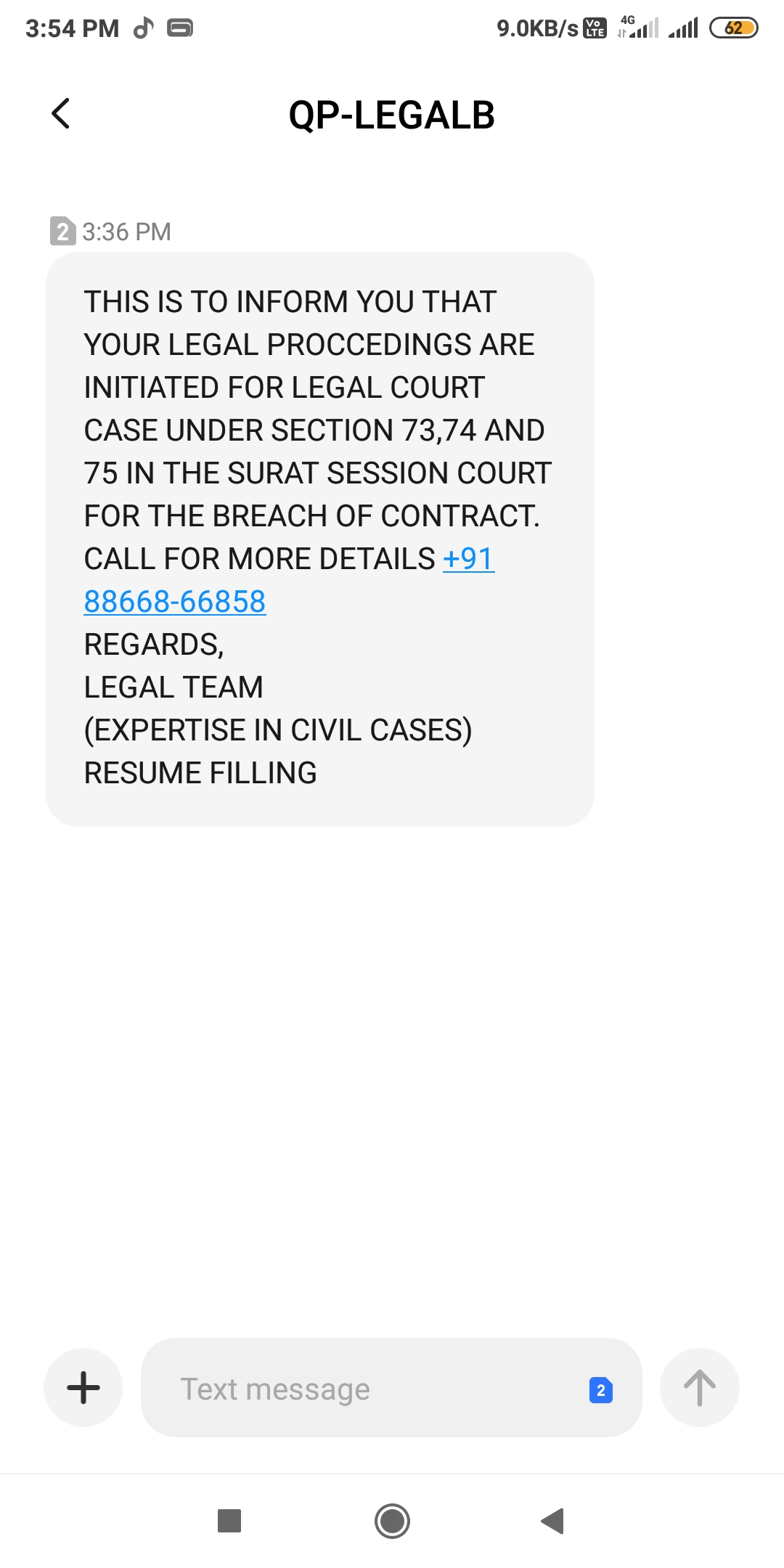The height and width of the screenshot is (1568, 784).
Task: Switch SIM using the SIM 2 badge
Action: point(600,1389)
